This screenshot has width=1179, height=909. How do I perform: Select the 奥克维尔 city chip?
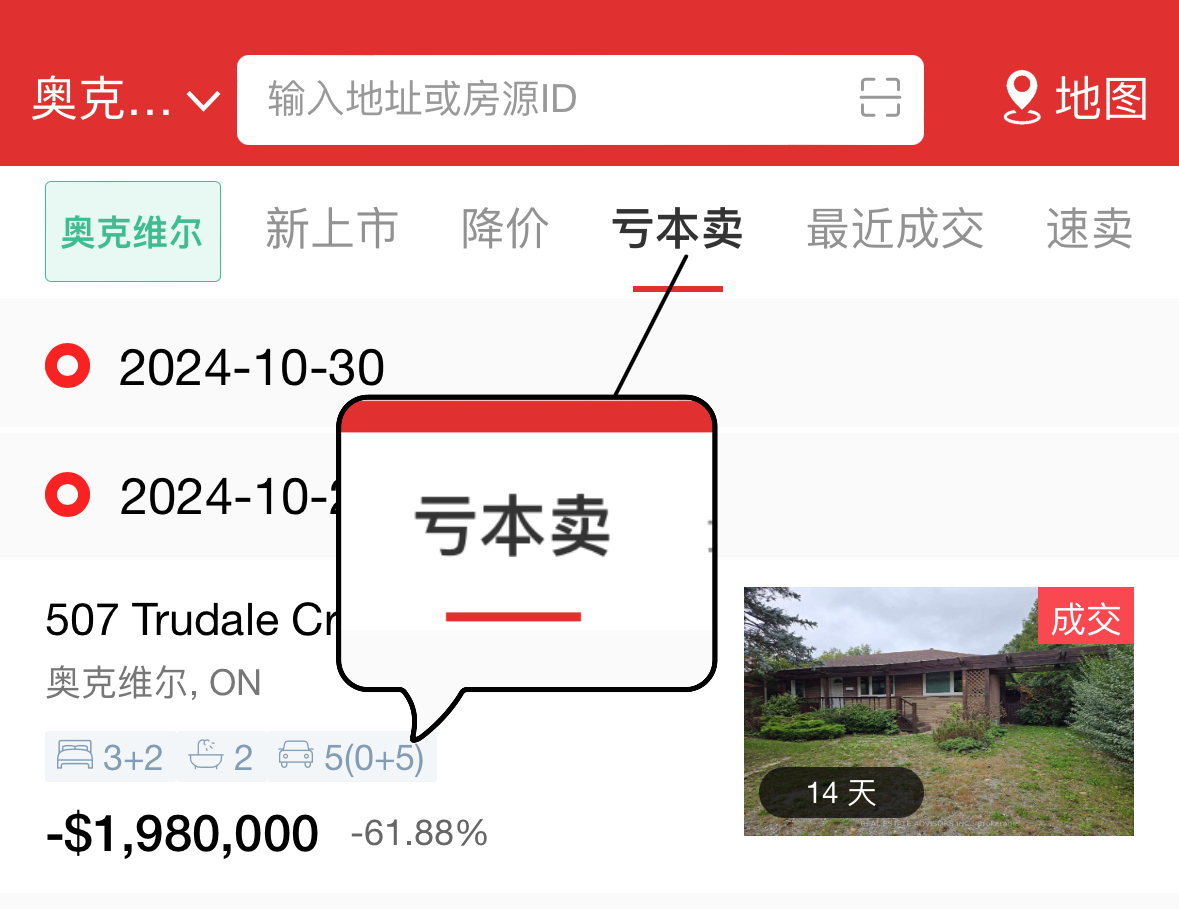(x=133, y=232)
